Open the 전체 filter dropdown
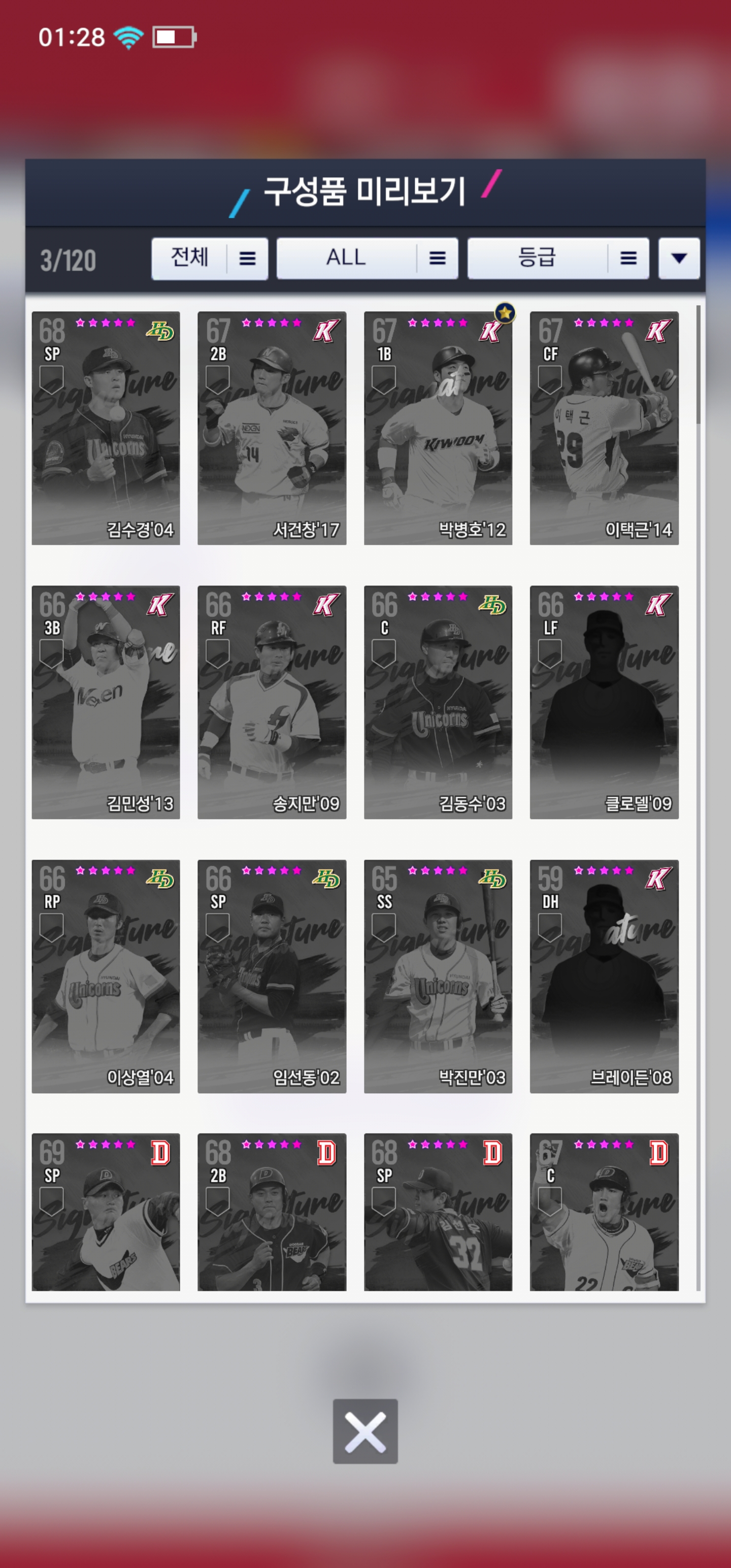The width and height of the screenshot is (731, 1568). (209, 258)
